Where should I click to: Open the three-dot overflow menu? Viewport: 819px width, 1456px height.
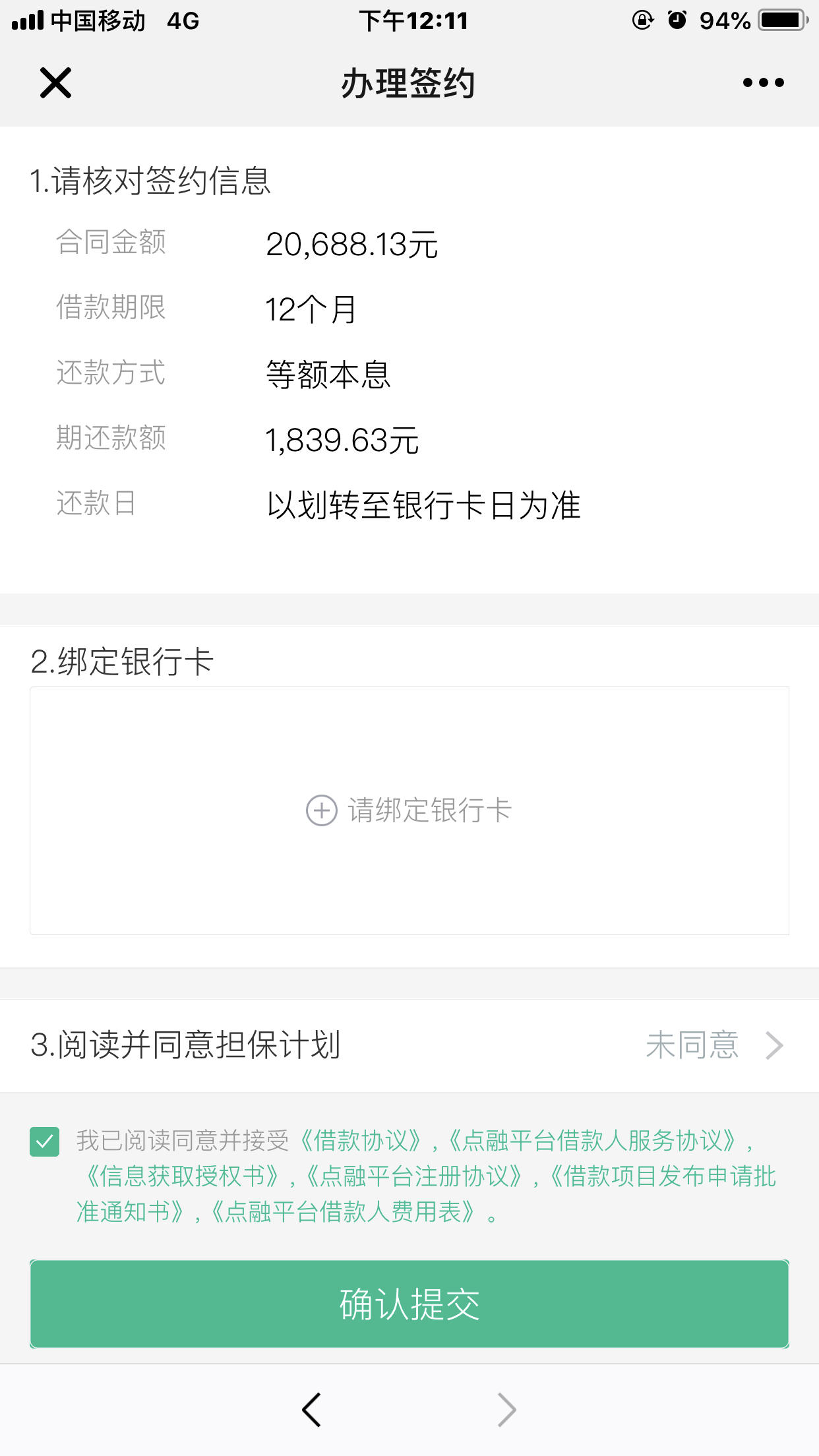click(763, 83)
